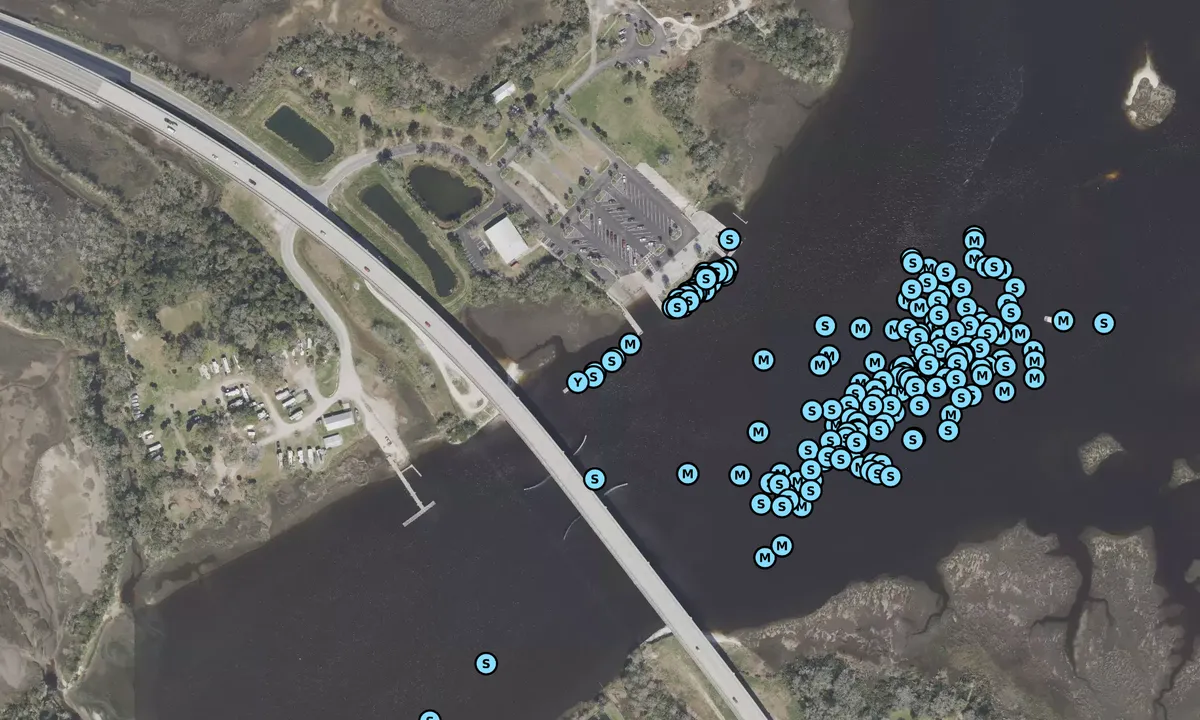Open the S marker beside the boat ramp dock
The width and height of the screenshot is (1200, 720).
coord(729,240)
